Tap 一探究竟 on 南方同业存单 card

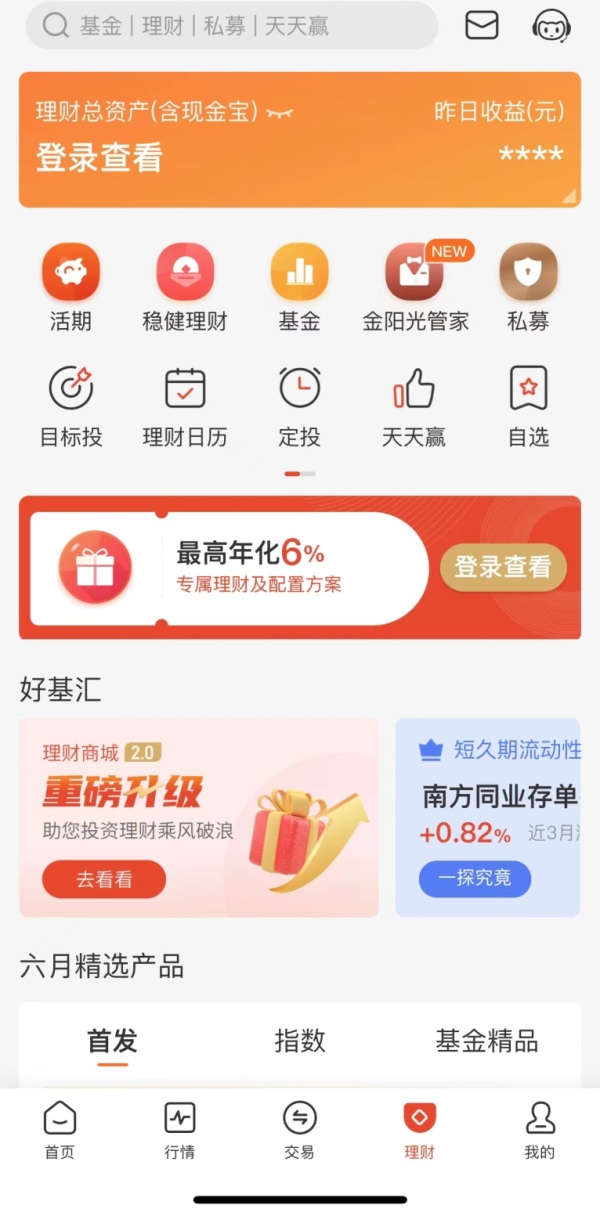tap(474, 878)
